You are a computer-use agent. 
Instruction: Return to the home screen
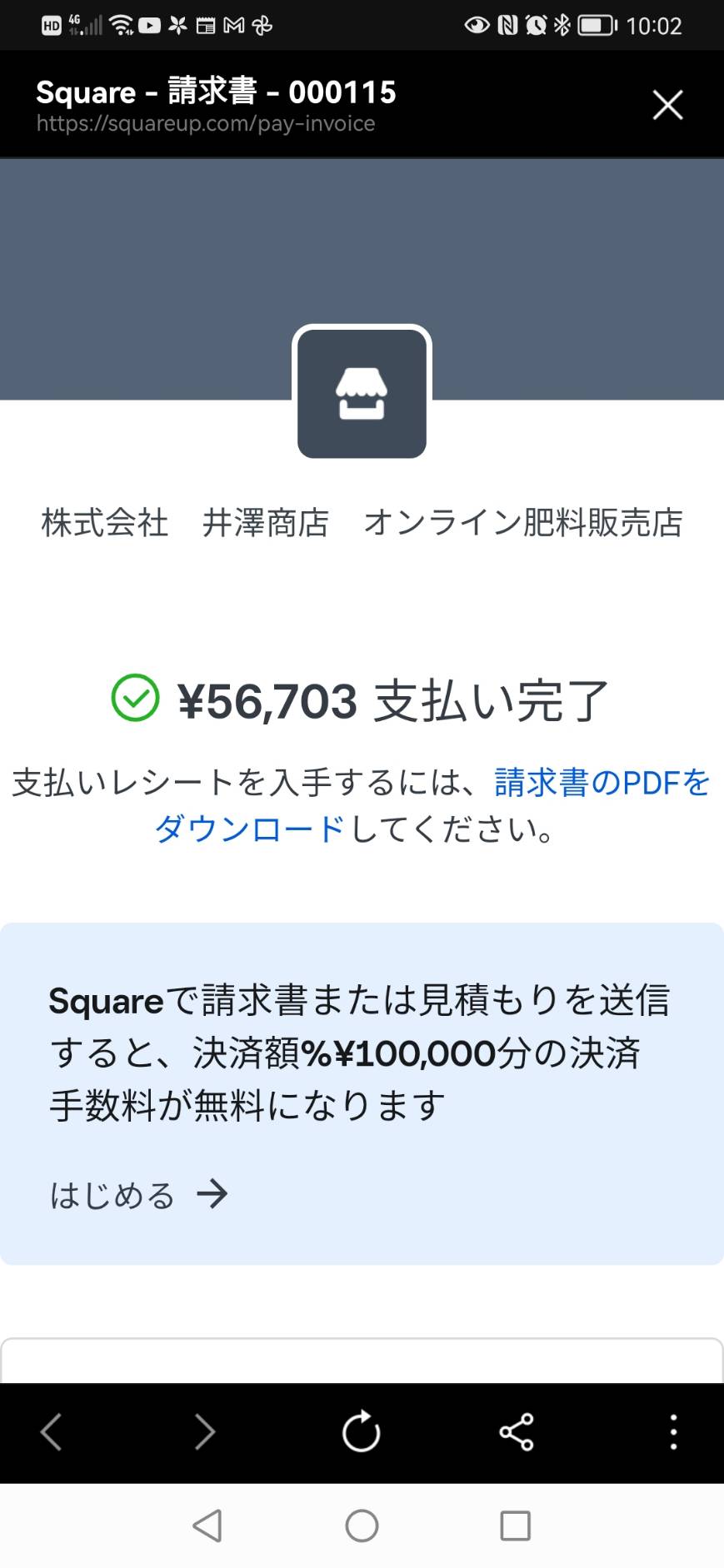[362, 1526]
